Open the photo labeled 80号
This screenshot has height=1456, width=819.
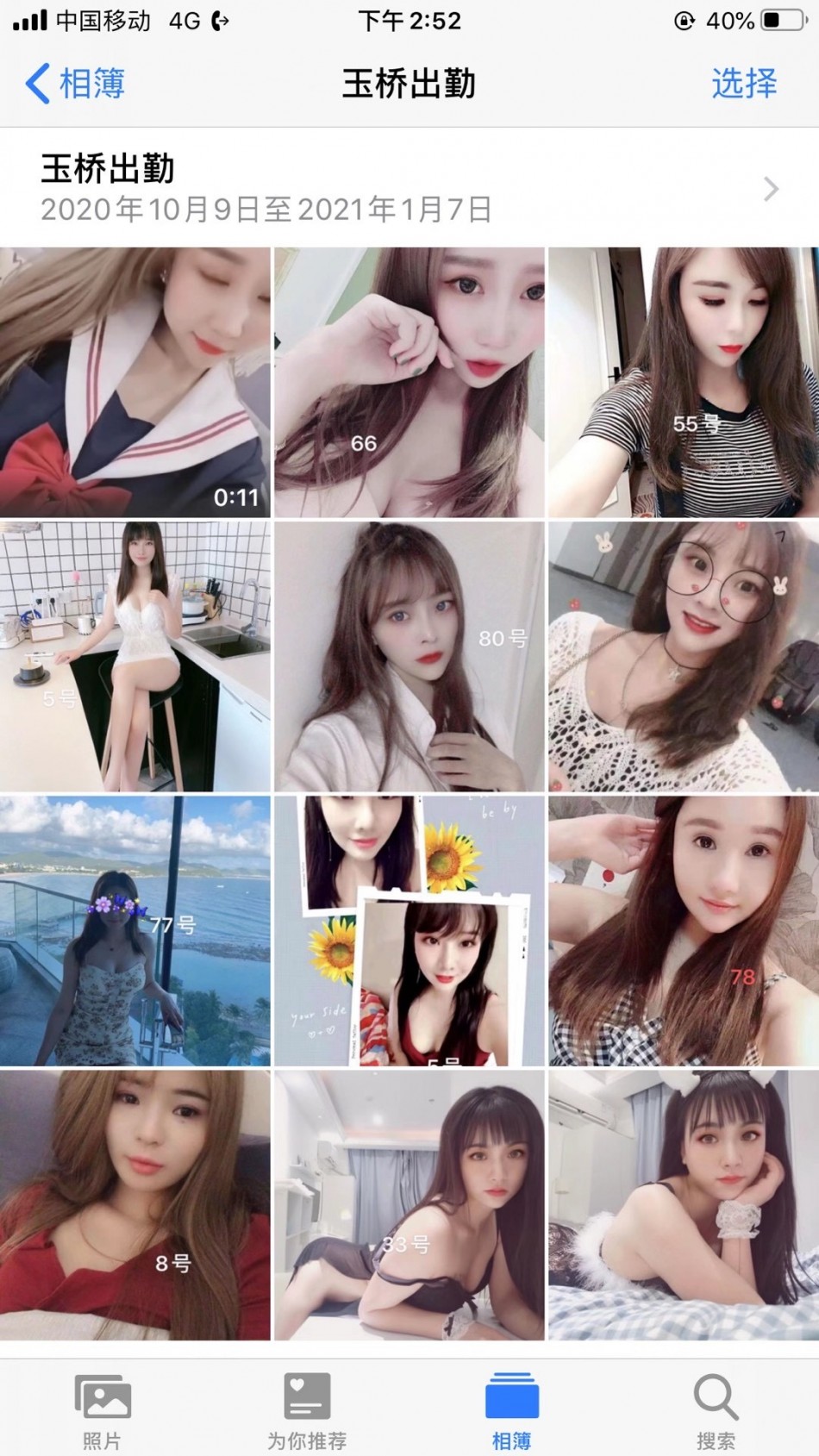click(x=409, y=656)
